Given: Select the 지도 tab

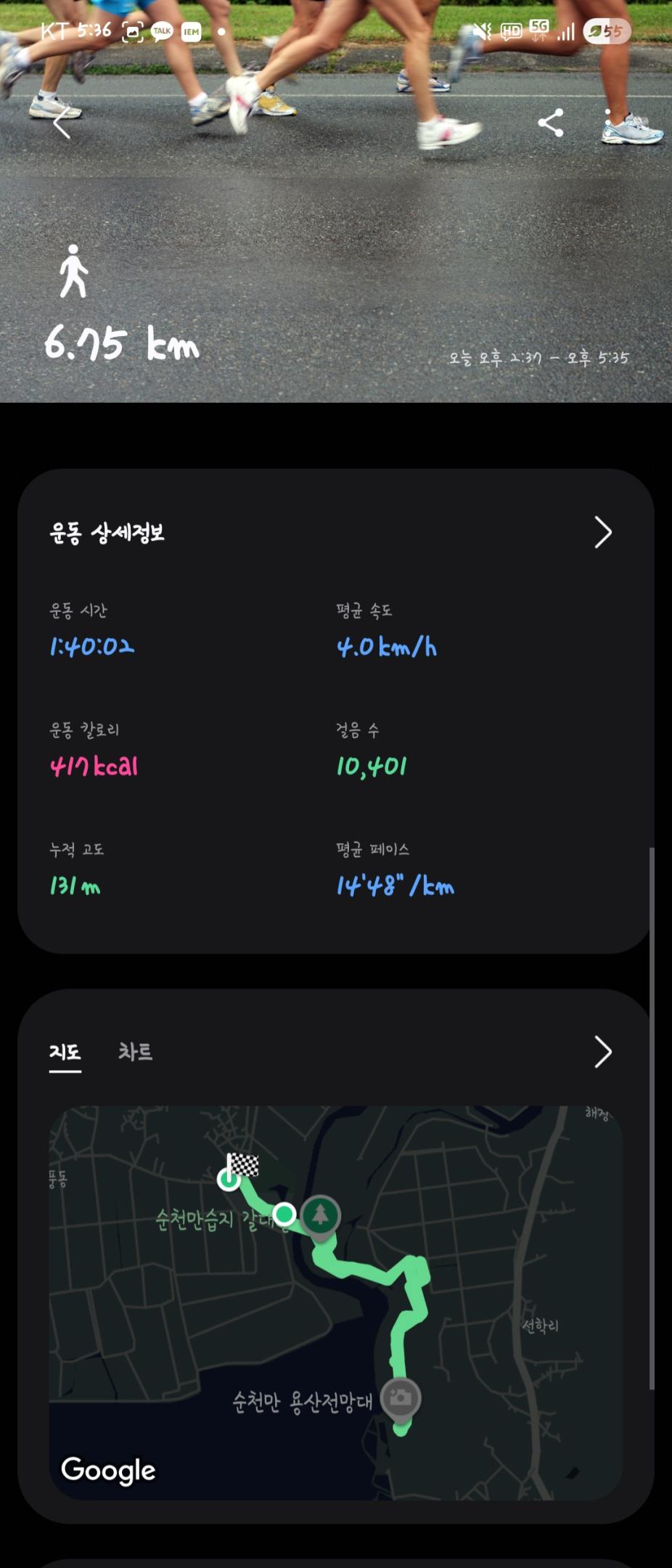Looking at the screenshot, I should (x=65, y=1053).
